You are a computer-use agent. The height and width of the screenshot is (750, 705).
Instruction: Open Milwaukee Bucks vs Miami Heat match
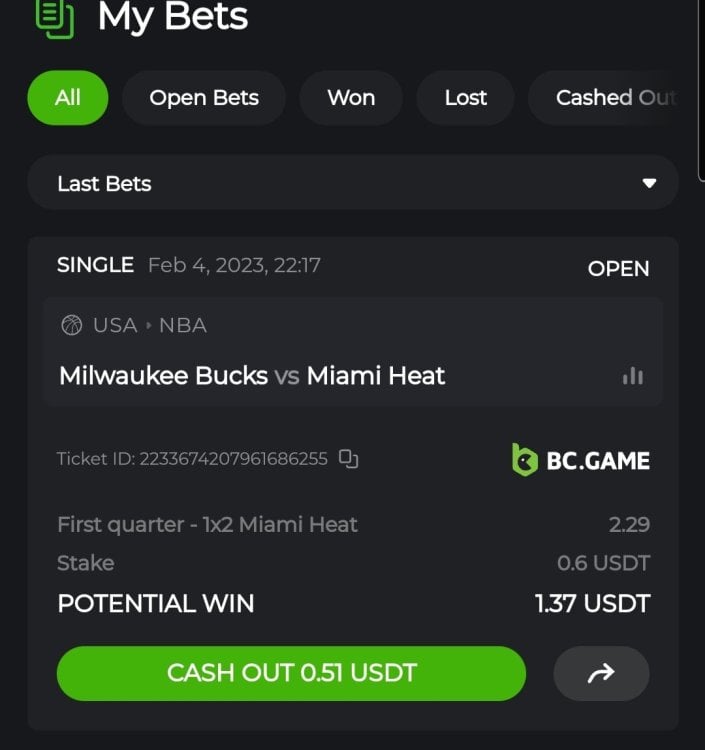(x=252, y=376)
